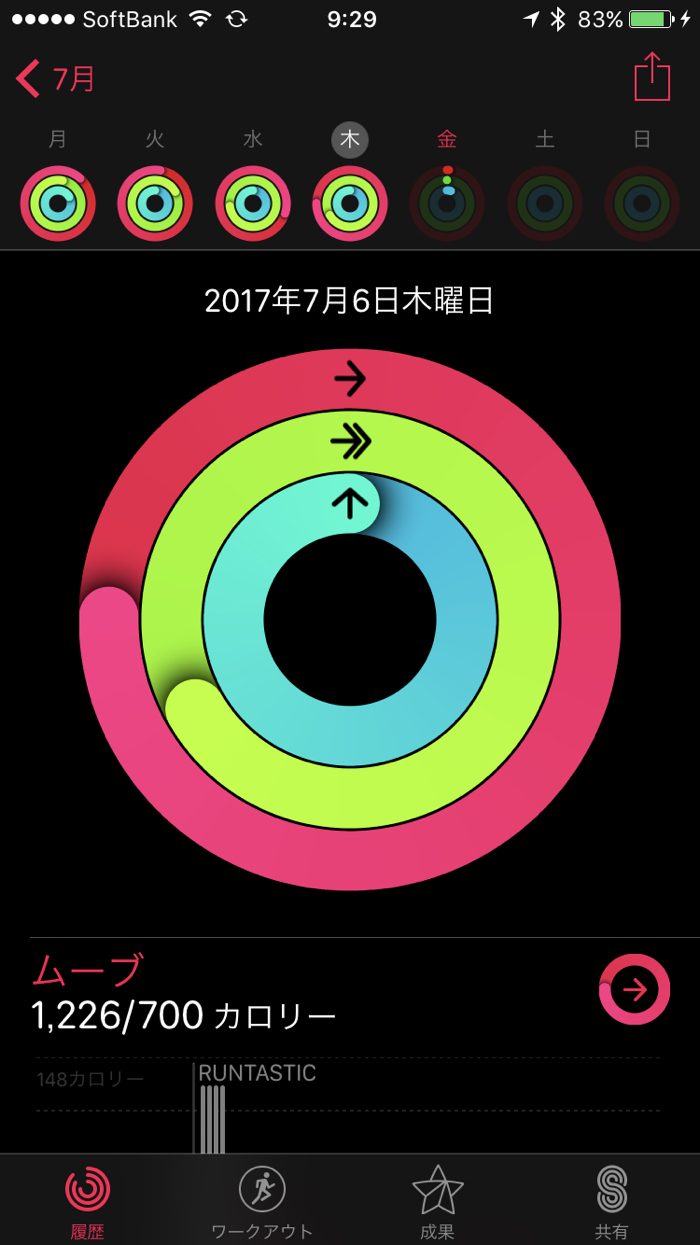Share this day's activity summary

coord(651,77)
